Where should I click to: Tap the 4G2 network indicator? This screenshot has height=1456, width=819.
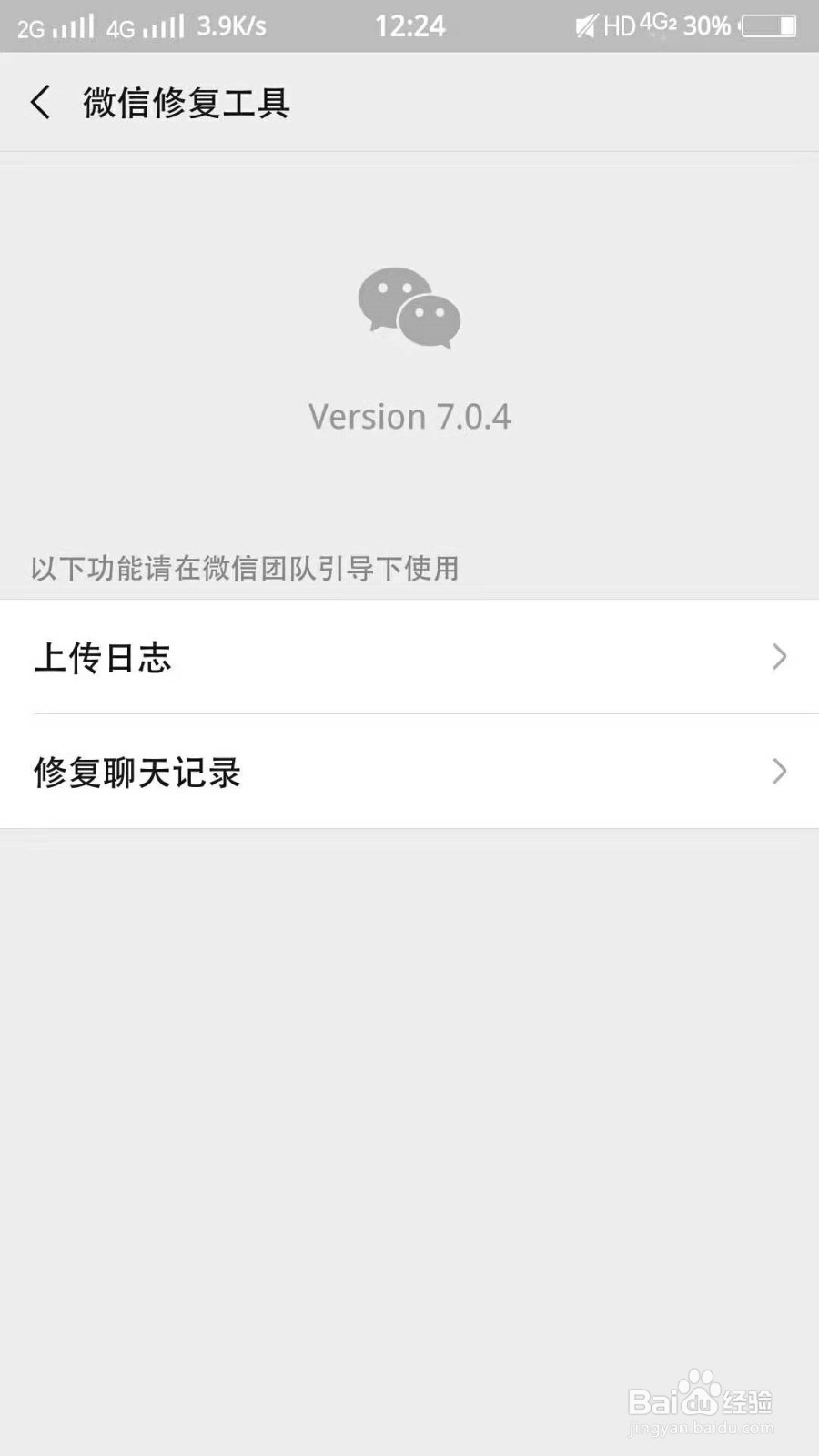click(660, 24)
